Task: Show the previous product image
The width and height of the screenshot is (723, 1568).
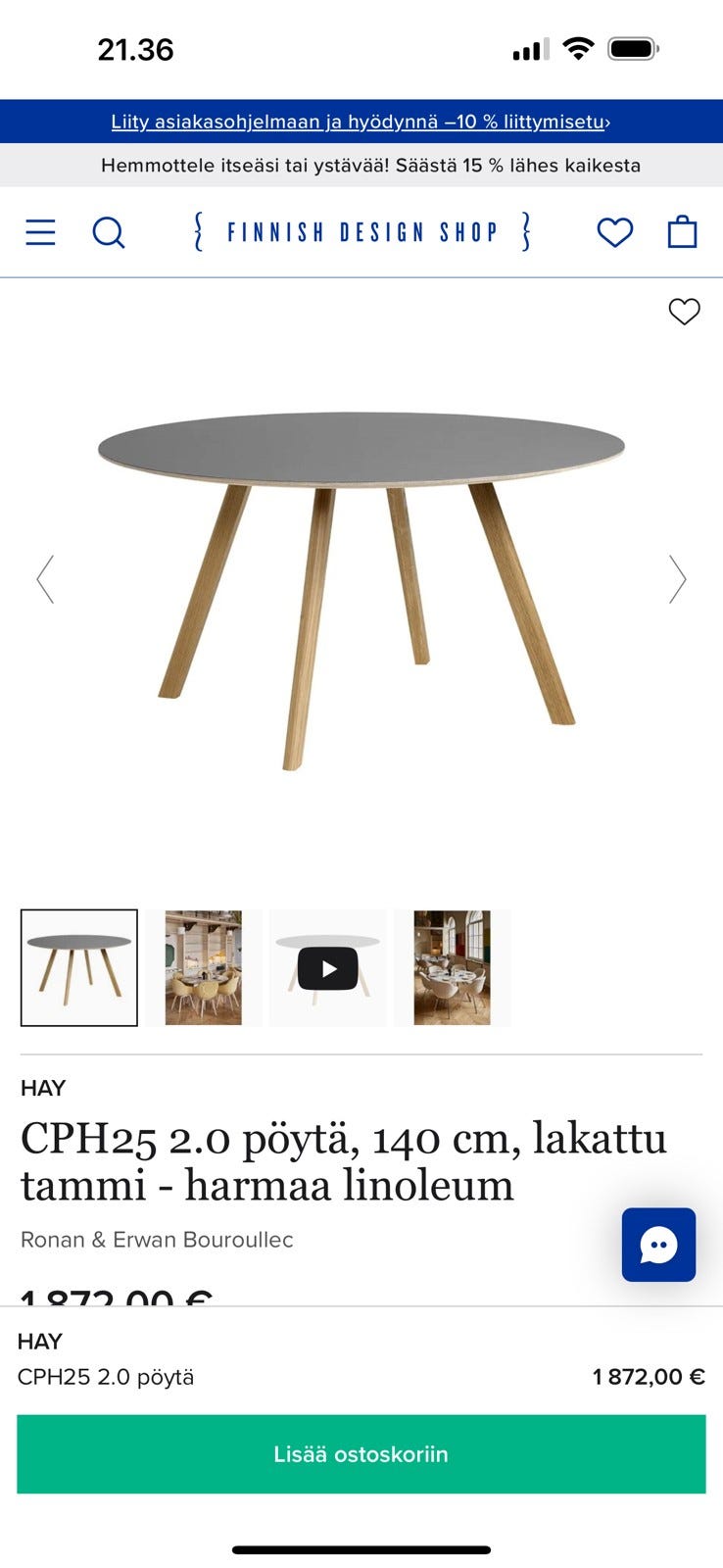Action: point(45,579)
